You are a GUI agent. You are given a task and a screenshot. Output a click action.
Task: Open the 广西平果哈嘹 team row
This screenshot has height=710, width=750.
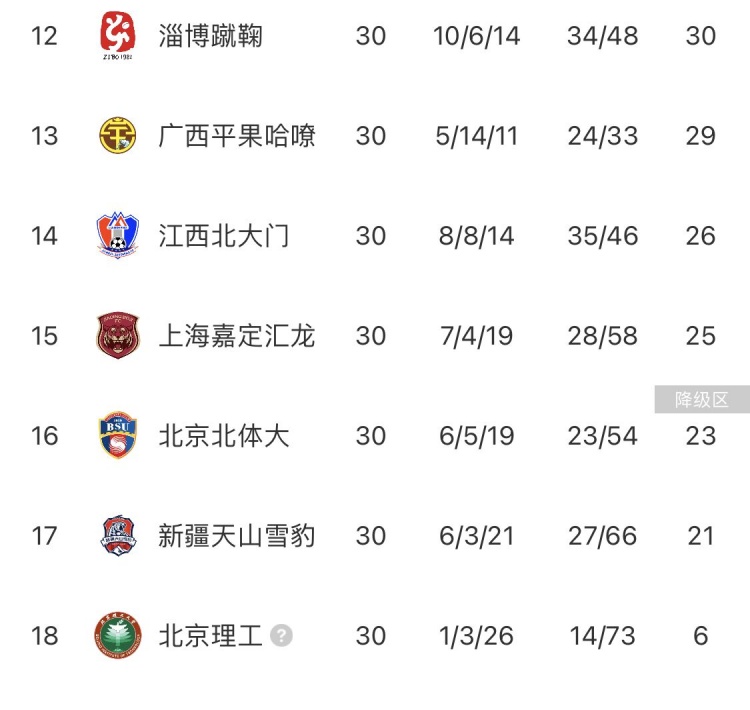coord(237,136)
